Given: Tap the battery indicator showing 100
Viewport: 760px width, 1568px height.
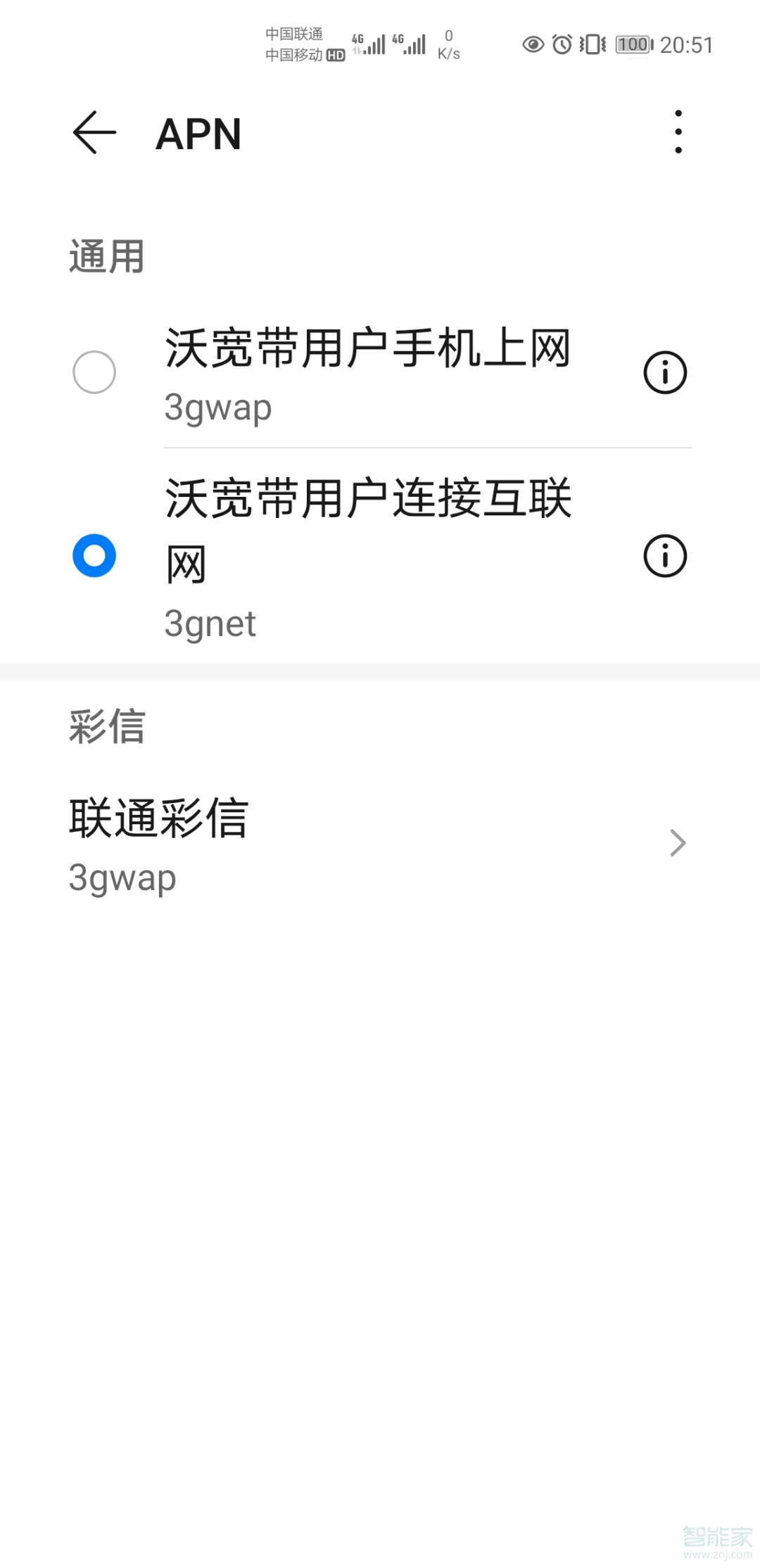Looking at the screenshot, I should tap(631, 44).
